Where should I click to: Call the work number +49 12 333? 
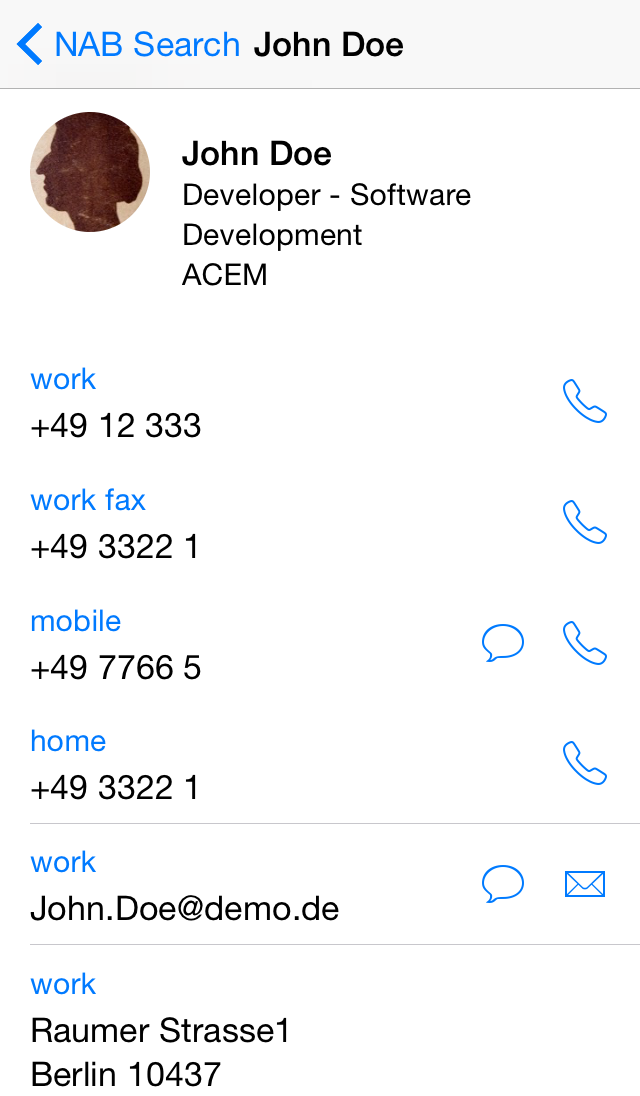pos(585,401)
